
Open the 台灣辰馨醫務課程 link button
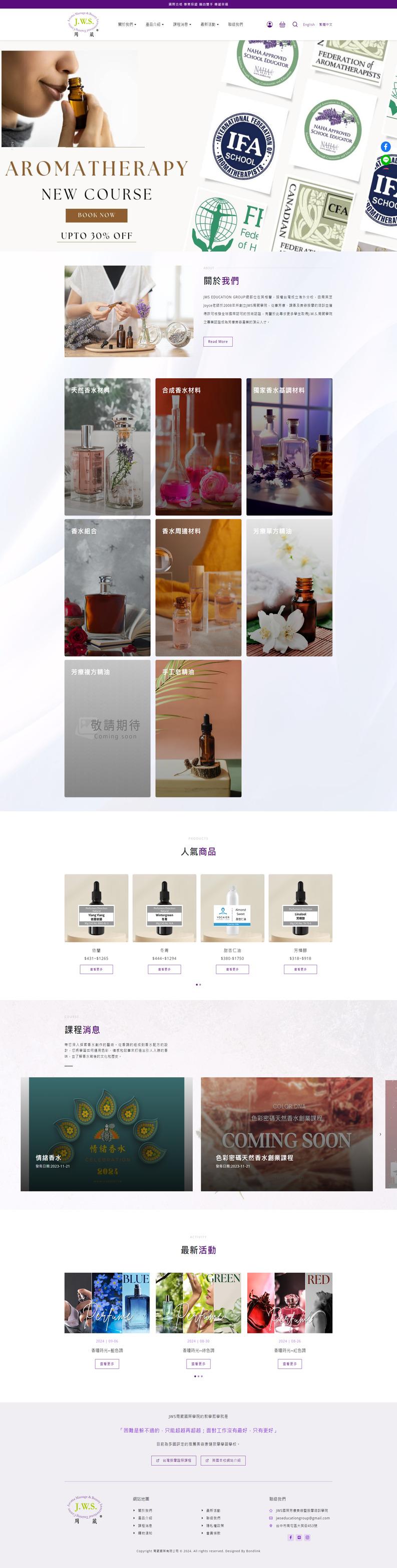pos(174,1460)
